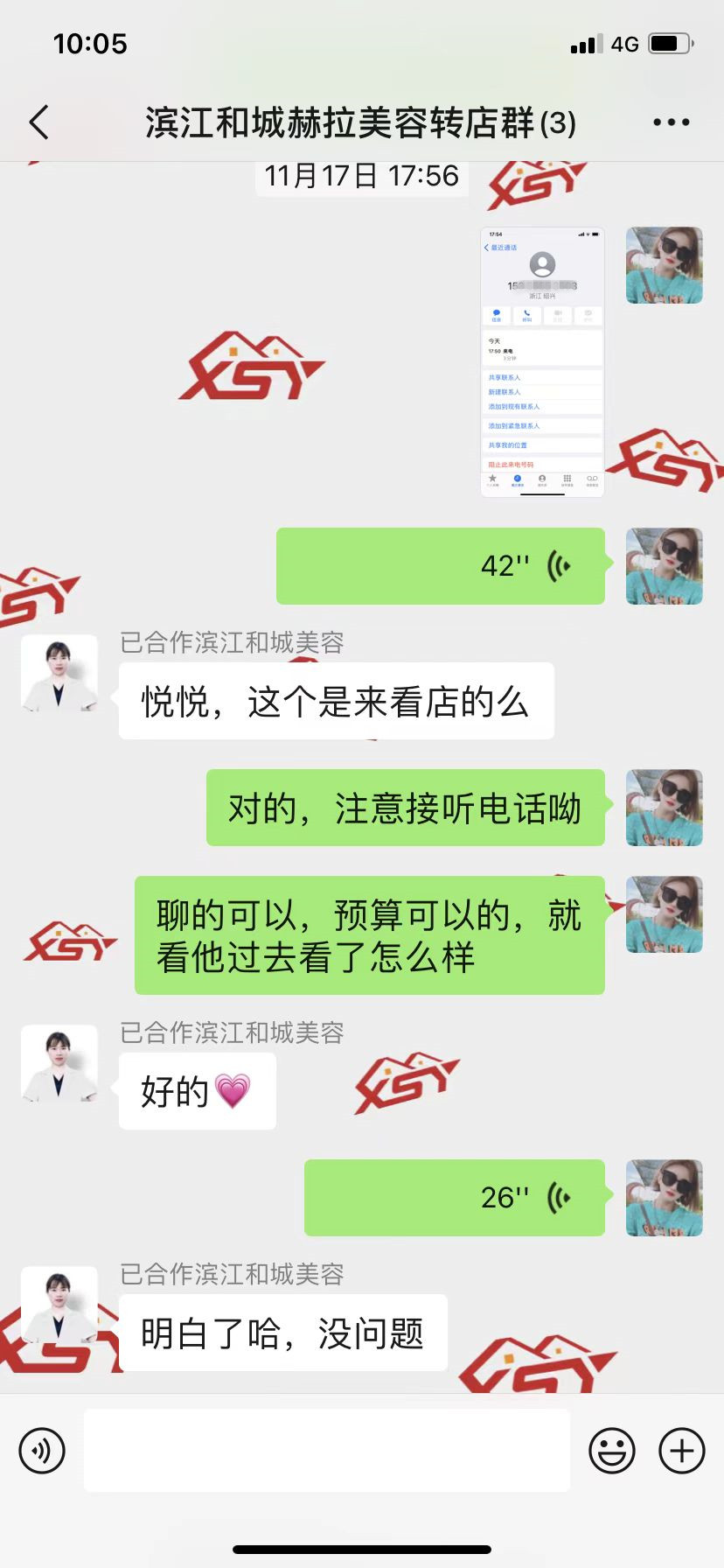Open the emoji sticker panel
The image size is (724, 1568).
point(611,1451)
